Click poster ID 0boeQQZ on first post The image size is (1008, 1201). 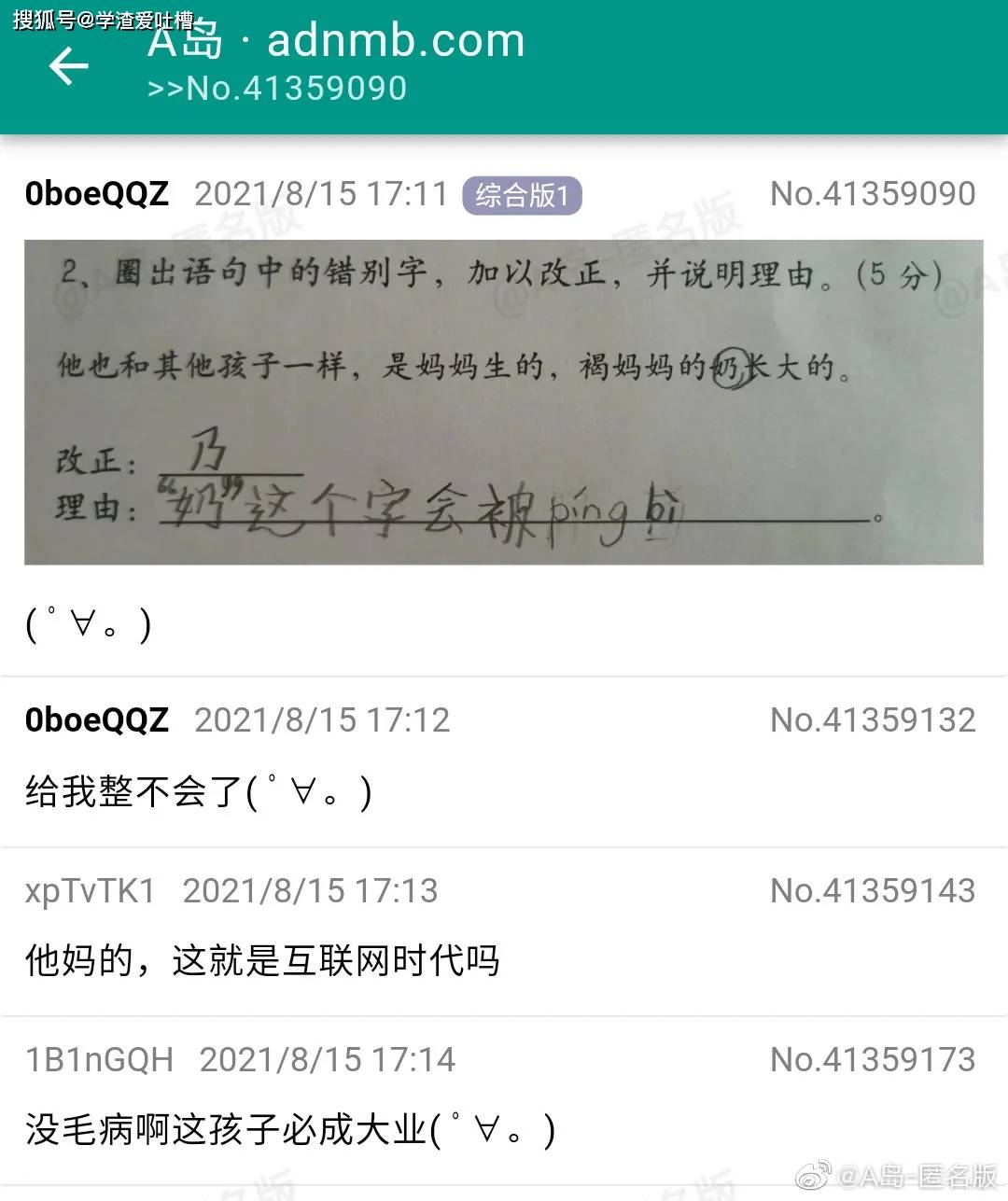pyautogui.click(x=96, y=195)
